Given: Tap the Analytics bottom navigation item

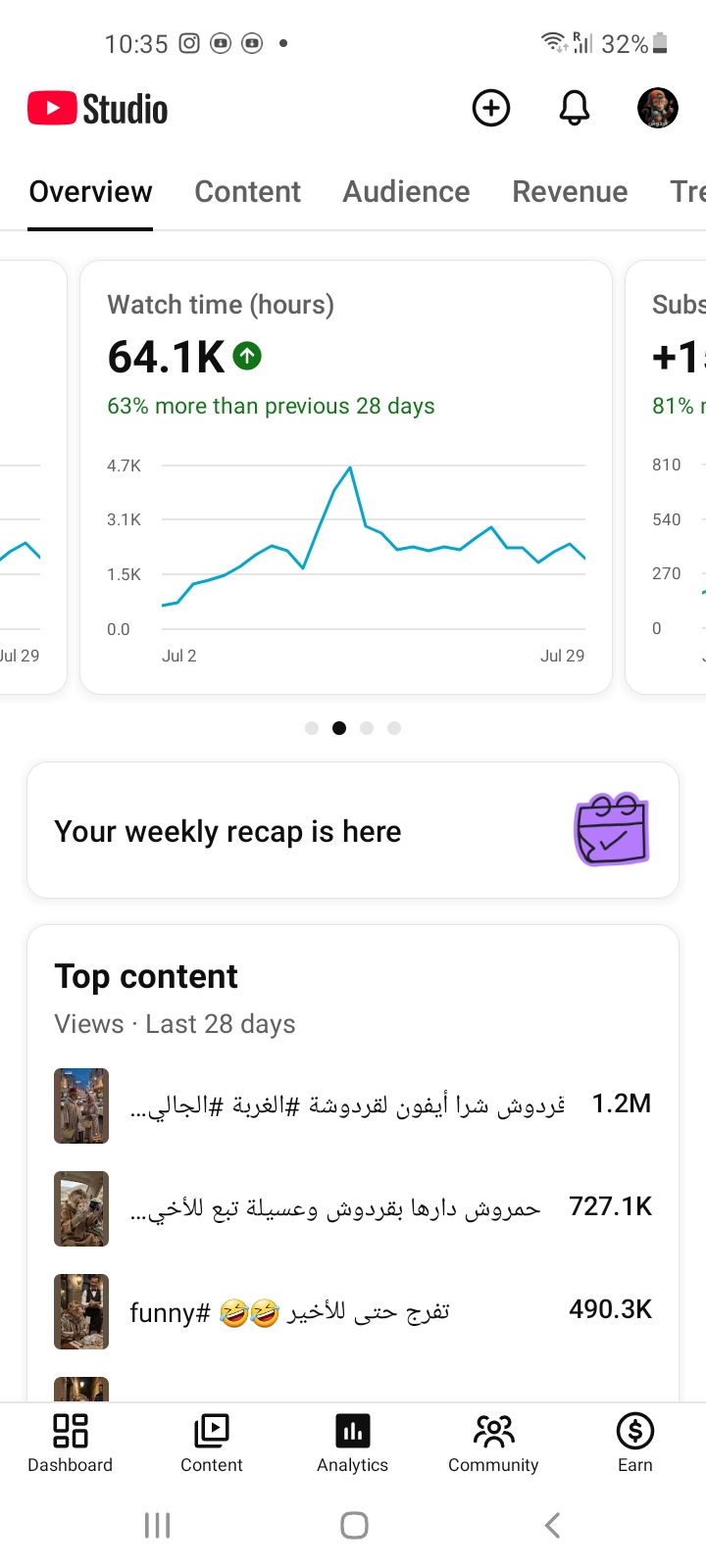Looking at the screenshot, I should click(x=353, y=1444).
